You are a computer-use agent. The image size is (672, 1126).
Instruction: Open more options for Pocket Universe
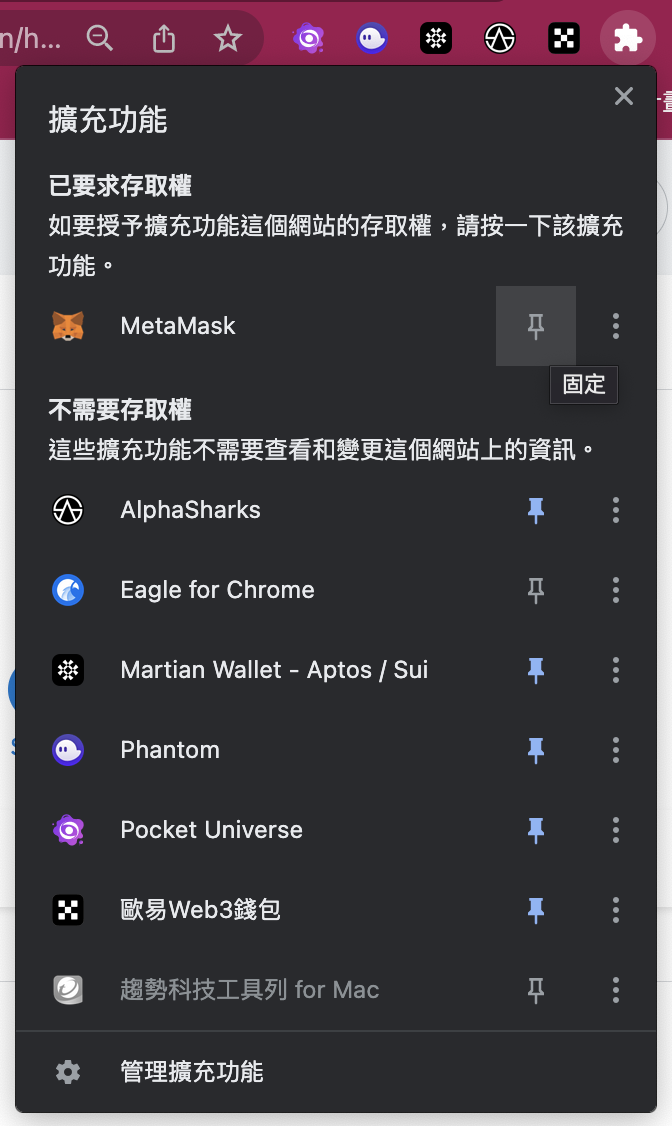tap(616, 830)
